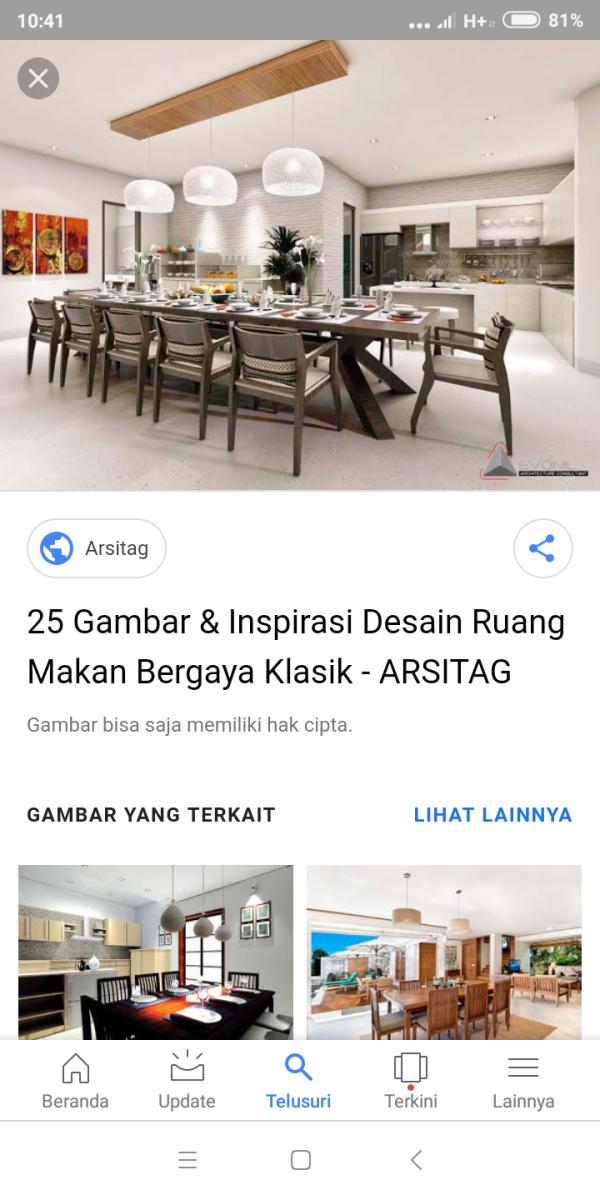Go to the Beranda tab

75,1082
